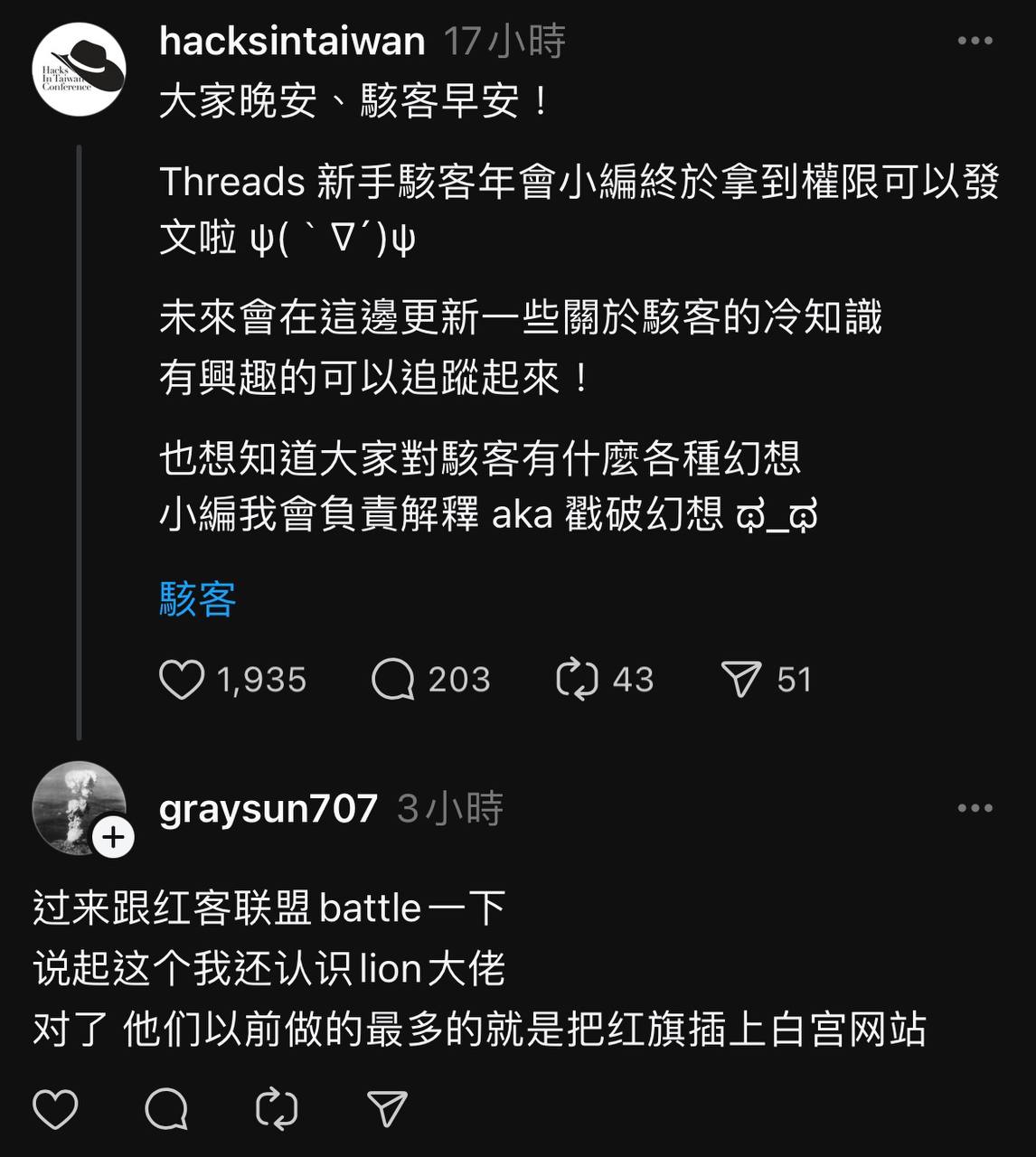The height and width of the screenshot is (1157, 1036).
Task: Open the 駭客 topic tag
Action: (198, 599)
